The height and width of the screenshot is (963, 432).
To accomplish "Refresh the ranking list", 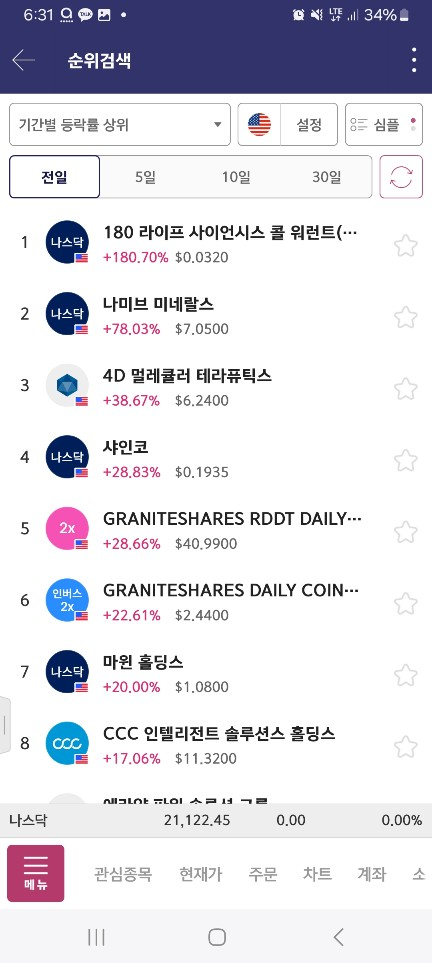I will coord(401,177).
